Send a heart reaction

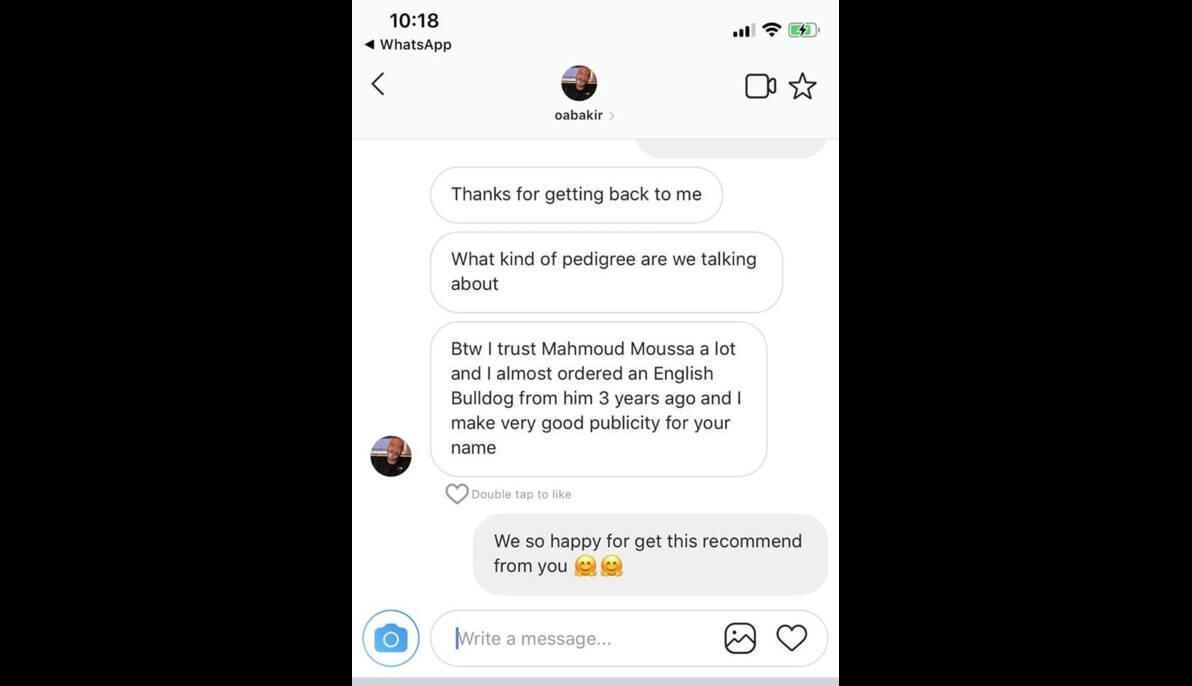click(791, 638)
